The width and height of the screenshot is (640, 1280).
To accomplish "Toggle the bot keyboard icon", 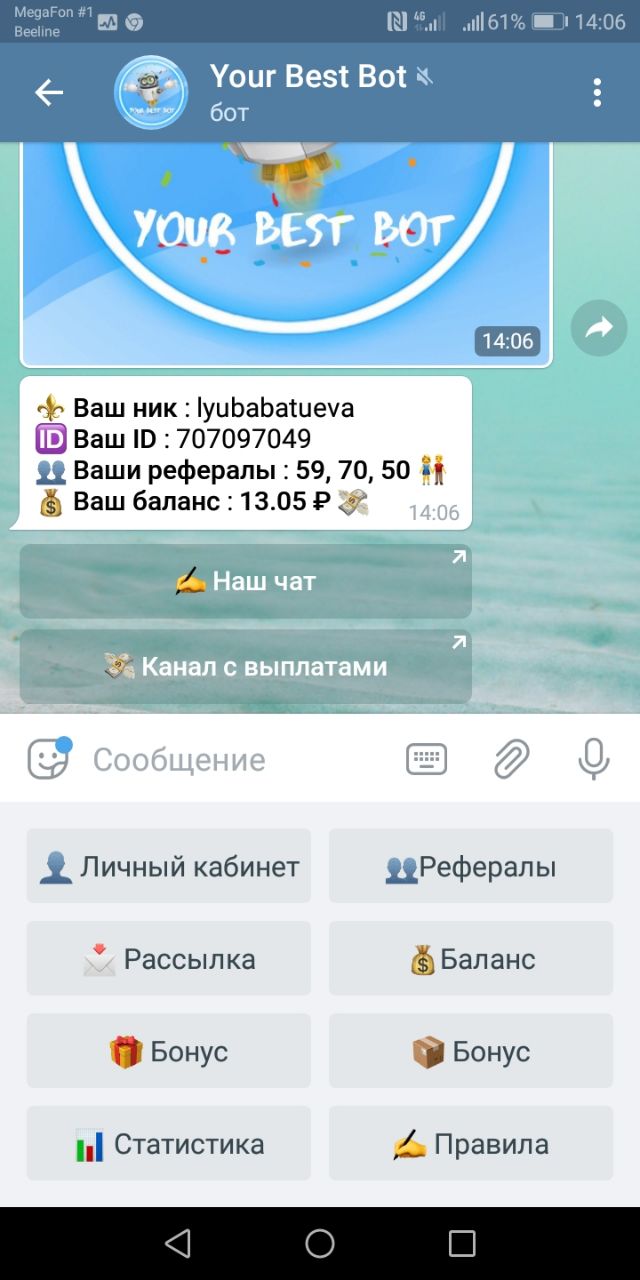I will click(x=426, y=760).
